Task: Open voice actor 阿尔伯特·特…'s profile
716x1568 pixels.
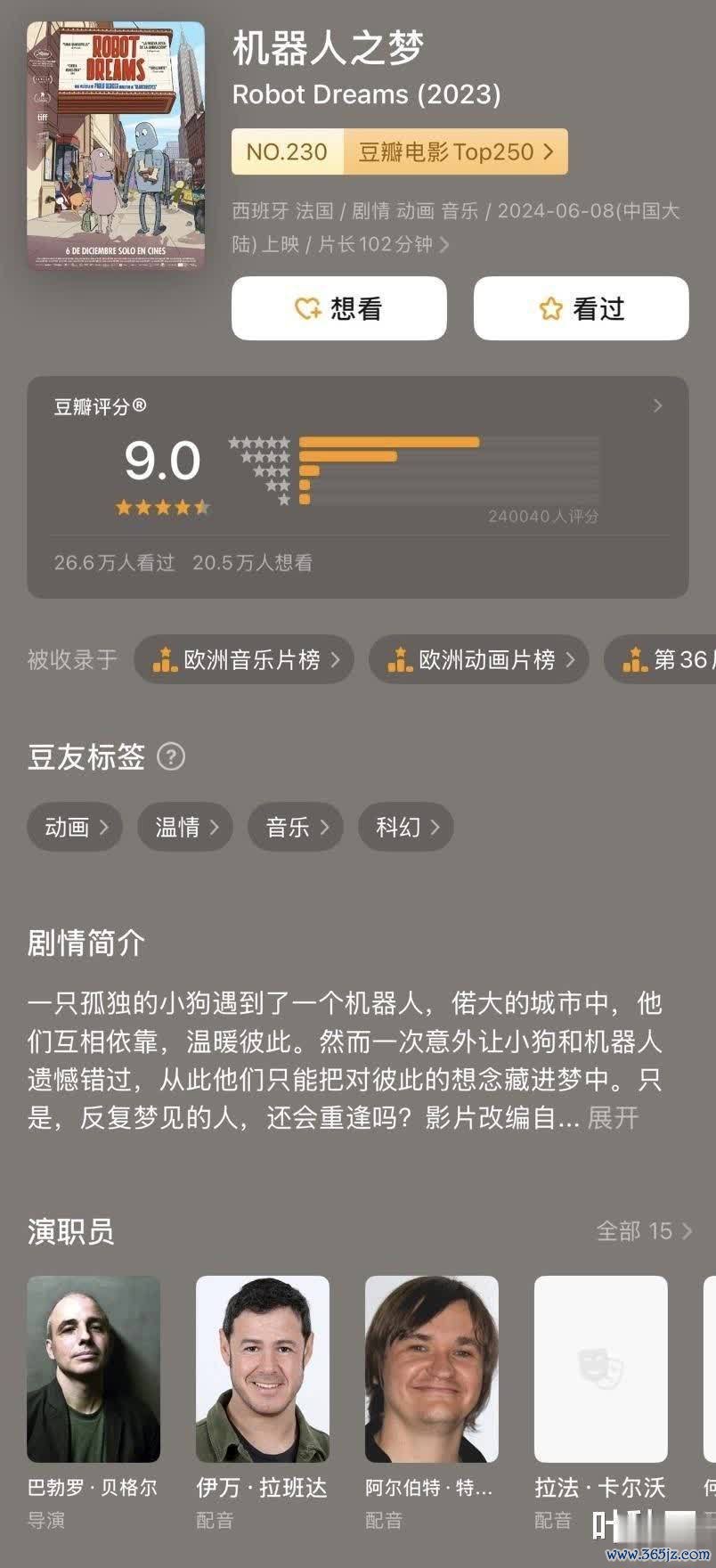Action: [432, 1370]
